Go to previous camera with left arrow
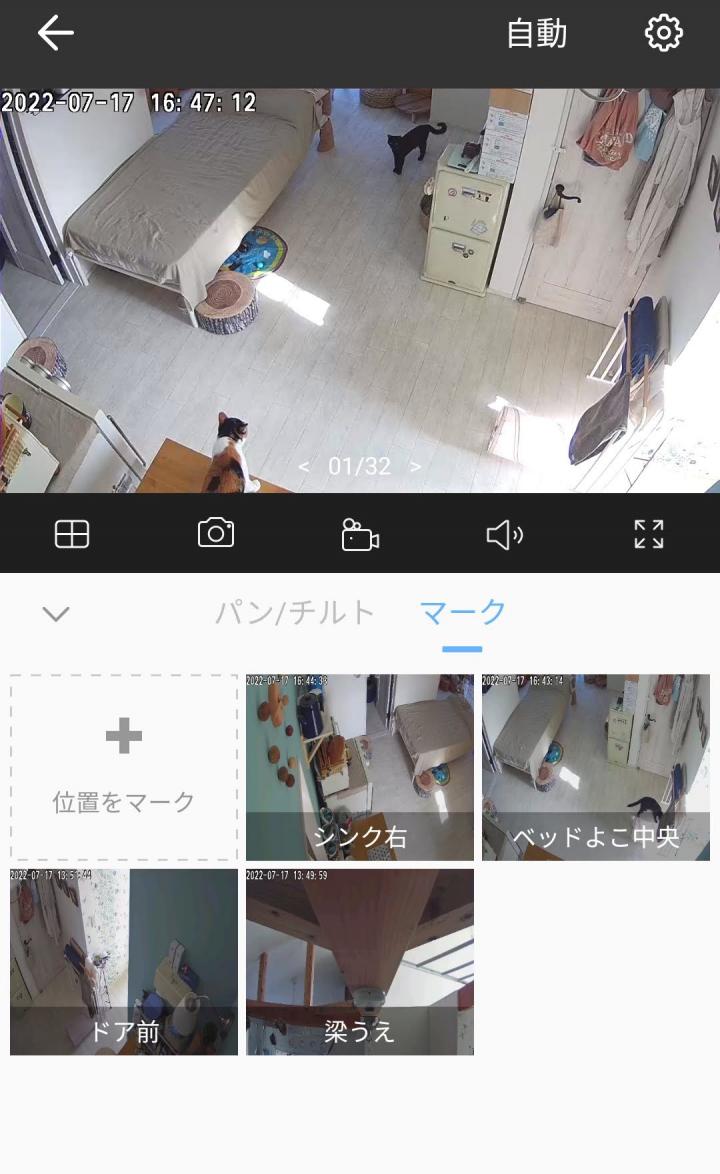 click(304, 466)
